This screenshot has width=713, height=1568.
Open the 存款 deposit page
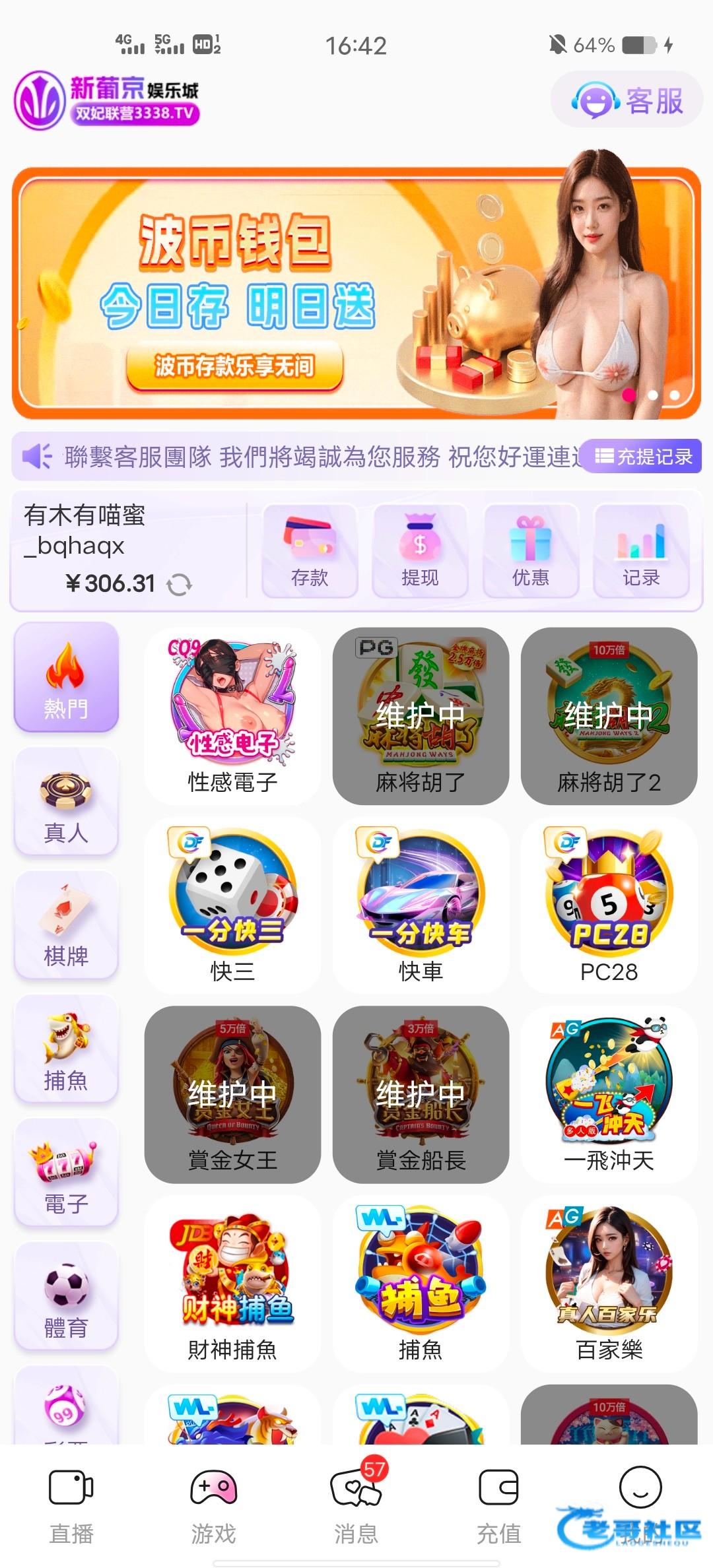[310, 551]
